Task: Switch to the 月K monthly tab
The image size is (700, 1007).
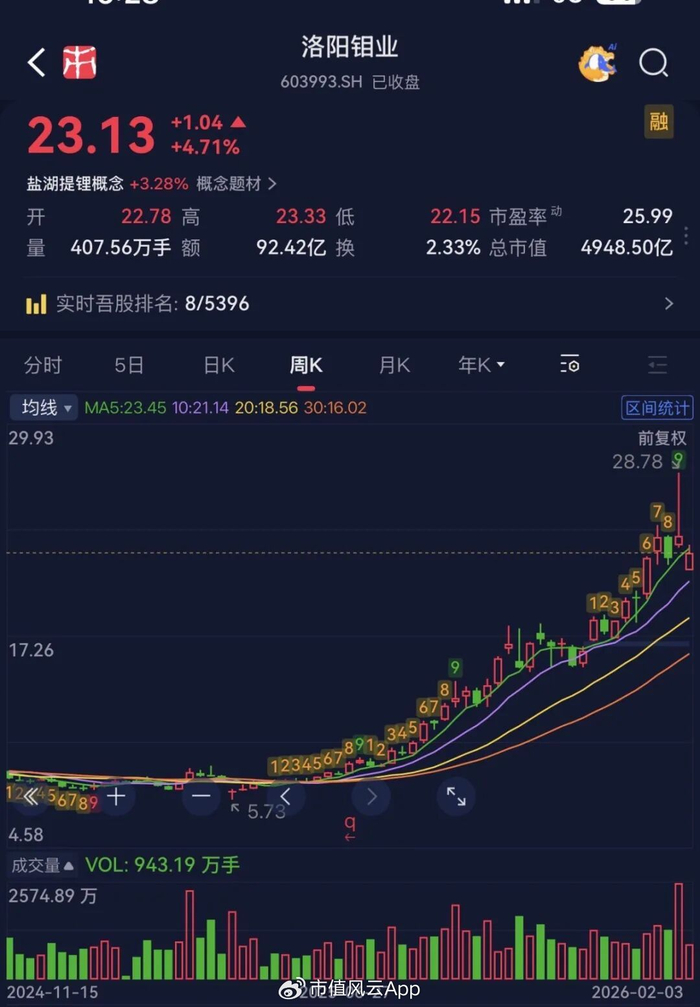Action: 394,365
